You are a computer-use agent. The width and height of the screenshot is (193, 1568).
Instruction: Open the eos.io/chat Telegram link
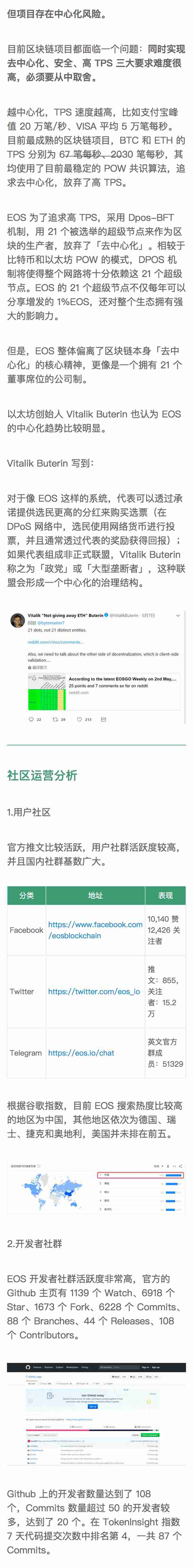point(81,1052)
